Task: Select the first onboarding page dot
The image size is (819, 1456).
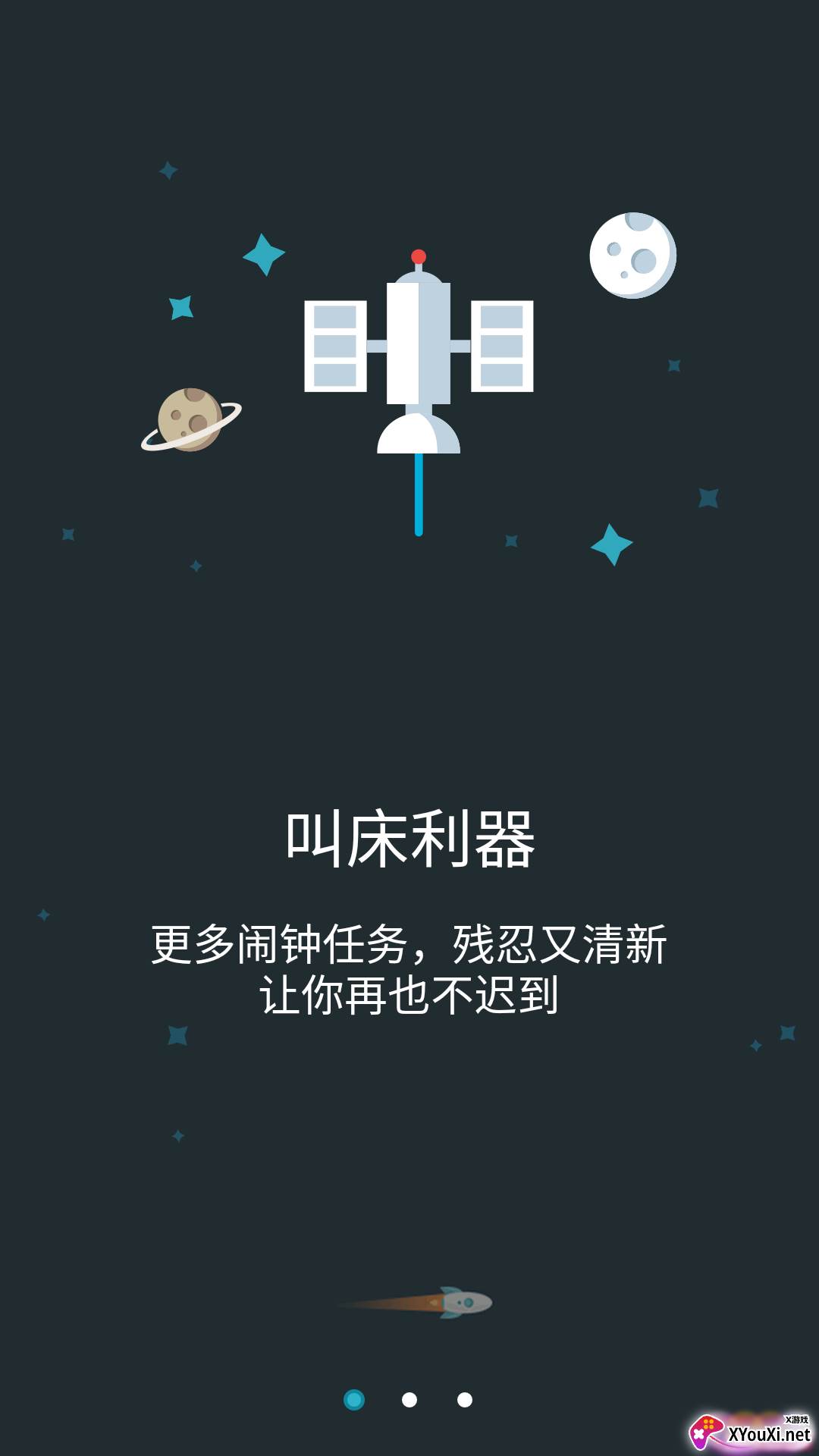Action: pyautogui.click(x=354, y=1400)
